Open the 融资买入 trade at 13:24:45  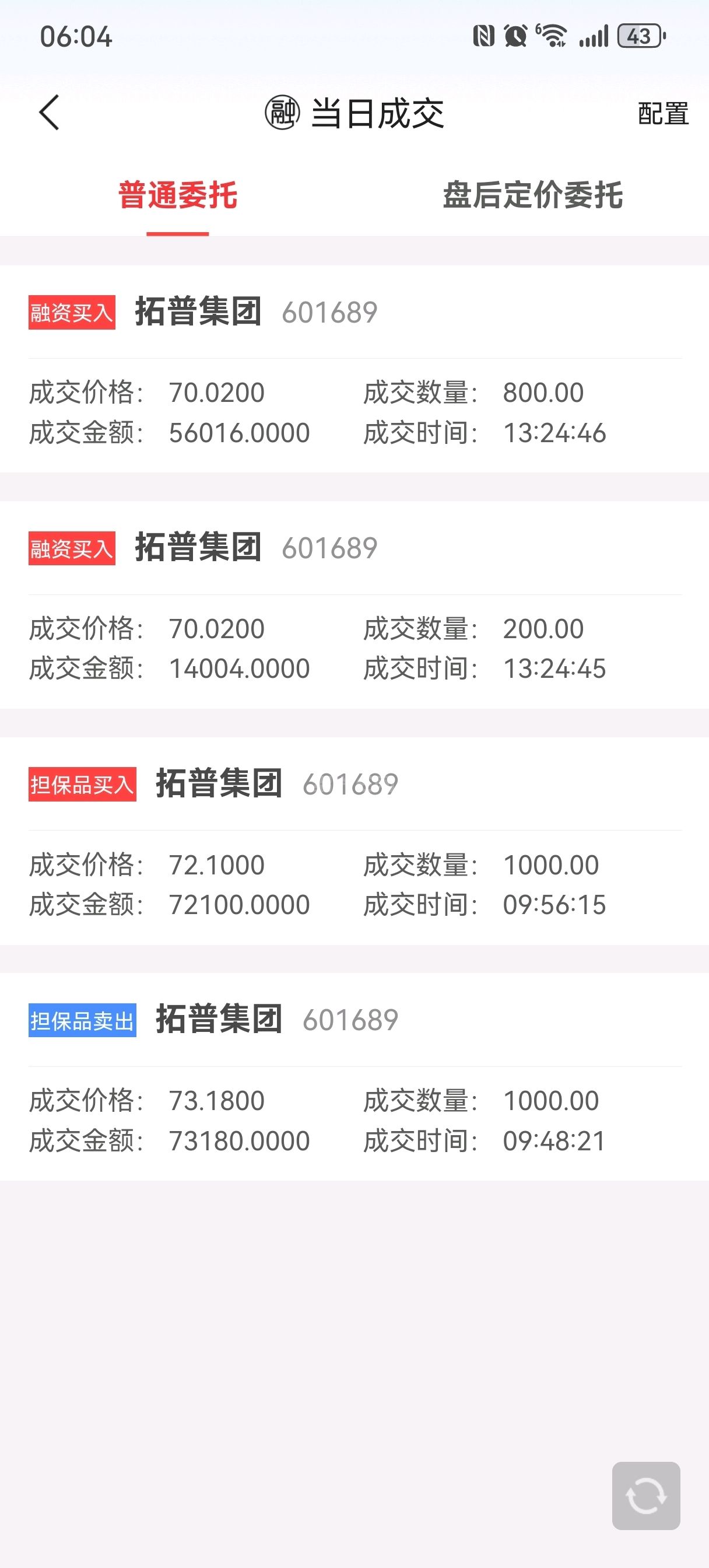[354, 604]
